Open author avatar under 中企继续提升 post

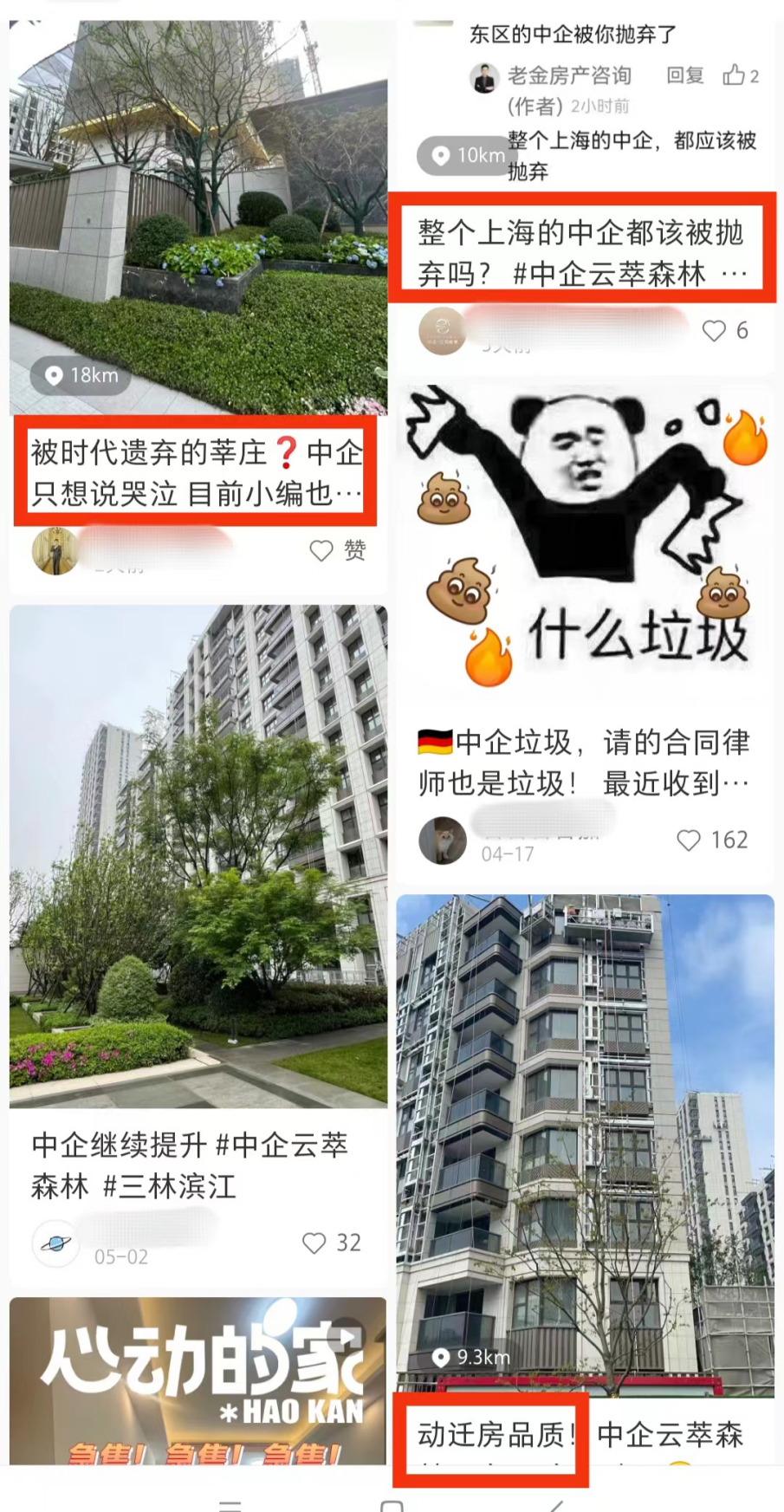55,1243
